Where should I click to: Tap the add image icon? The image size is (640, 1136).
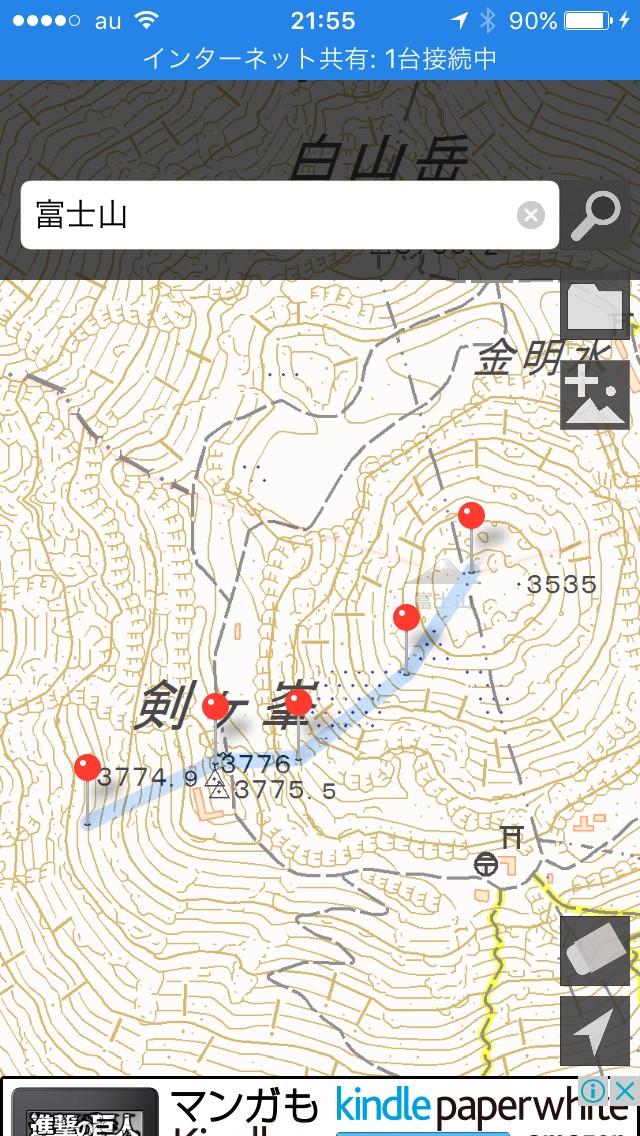click(x=595, y=394)
